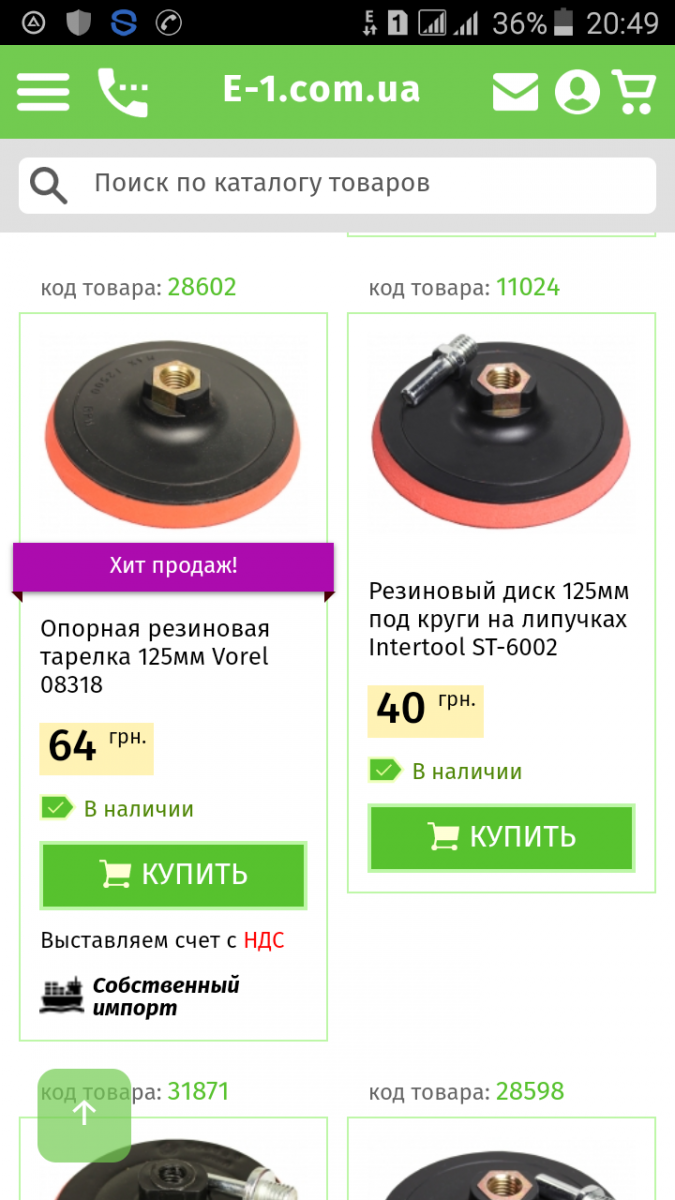Open the hamburger menu
The image size is (675, 1200).
click(x=43, y=92)
